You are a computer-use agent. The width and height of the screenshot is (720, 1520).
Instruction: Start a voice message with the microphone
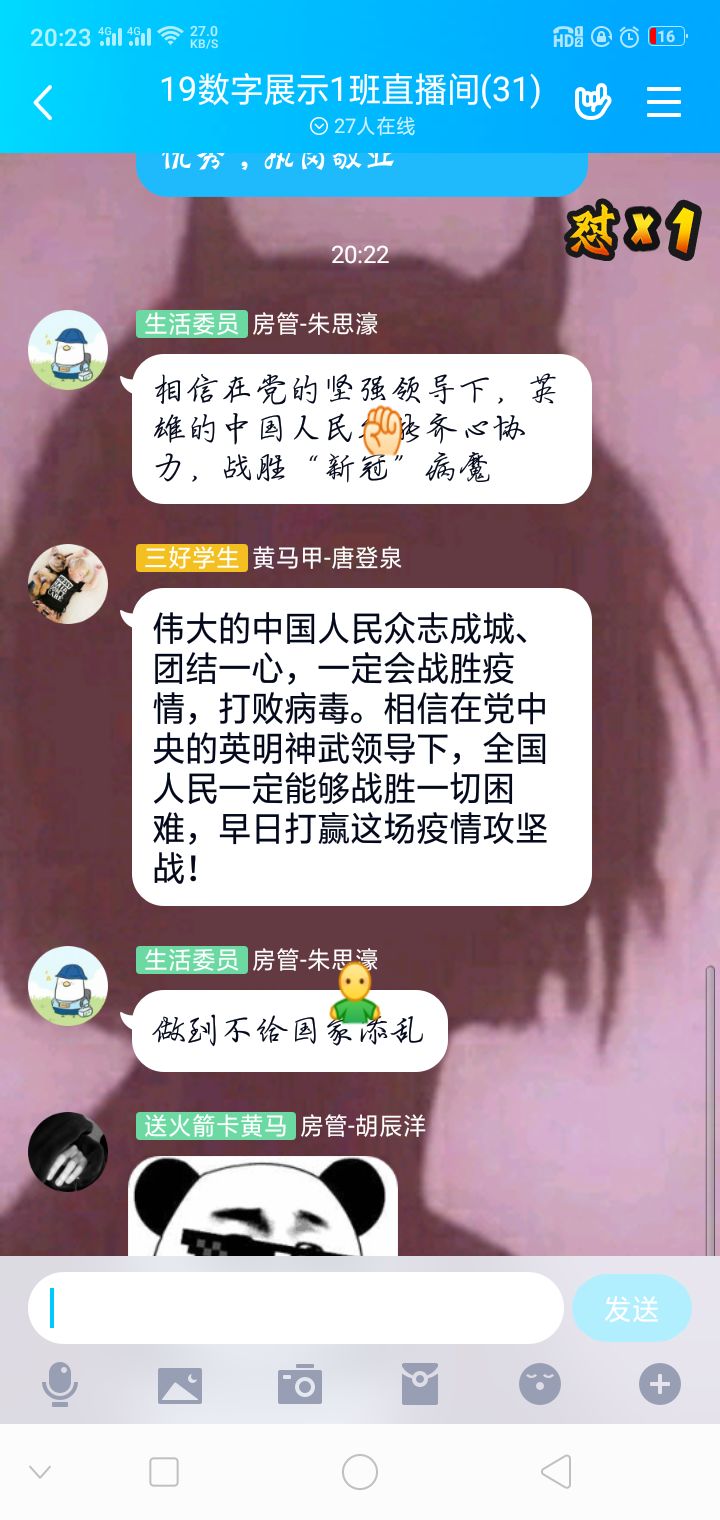coord(60,1385)
